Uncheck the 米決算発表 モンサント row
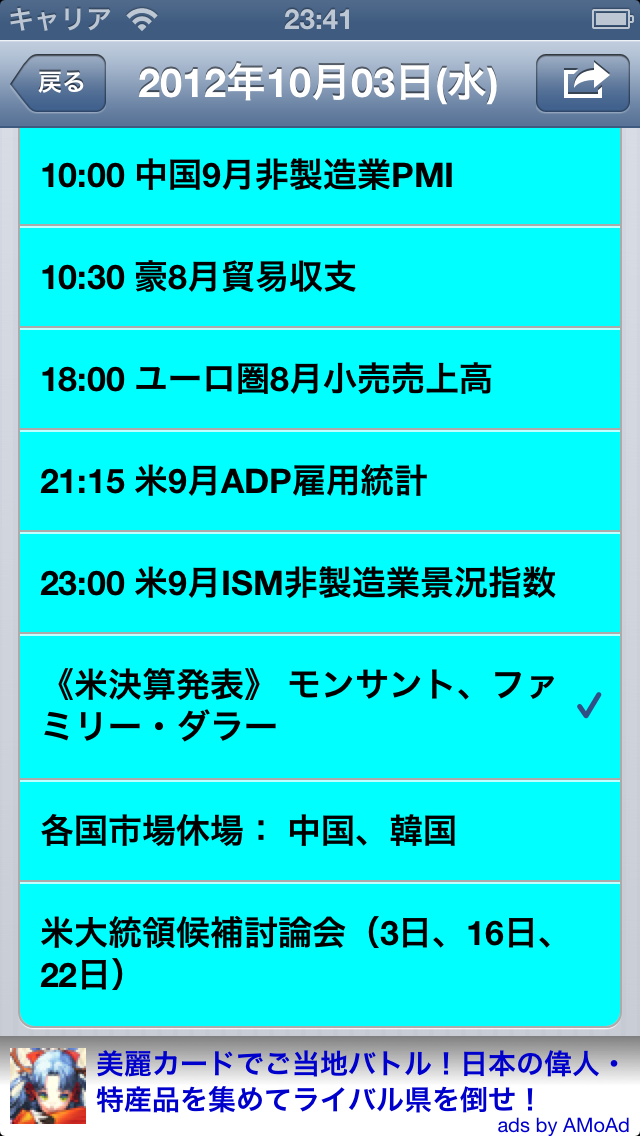Image resolution: width=640 pixels, height=1136 pixels. (320, 707)
